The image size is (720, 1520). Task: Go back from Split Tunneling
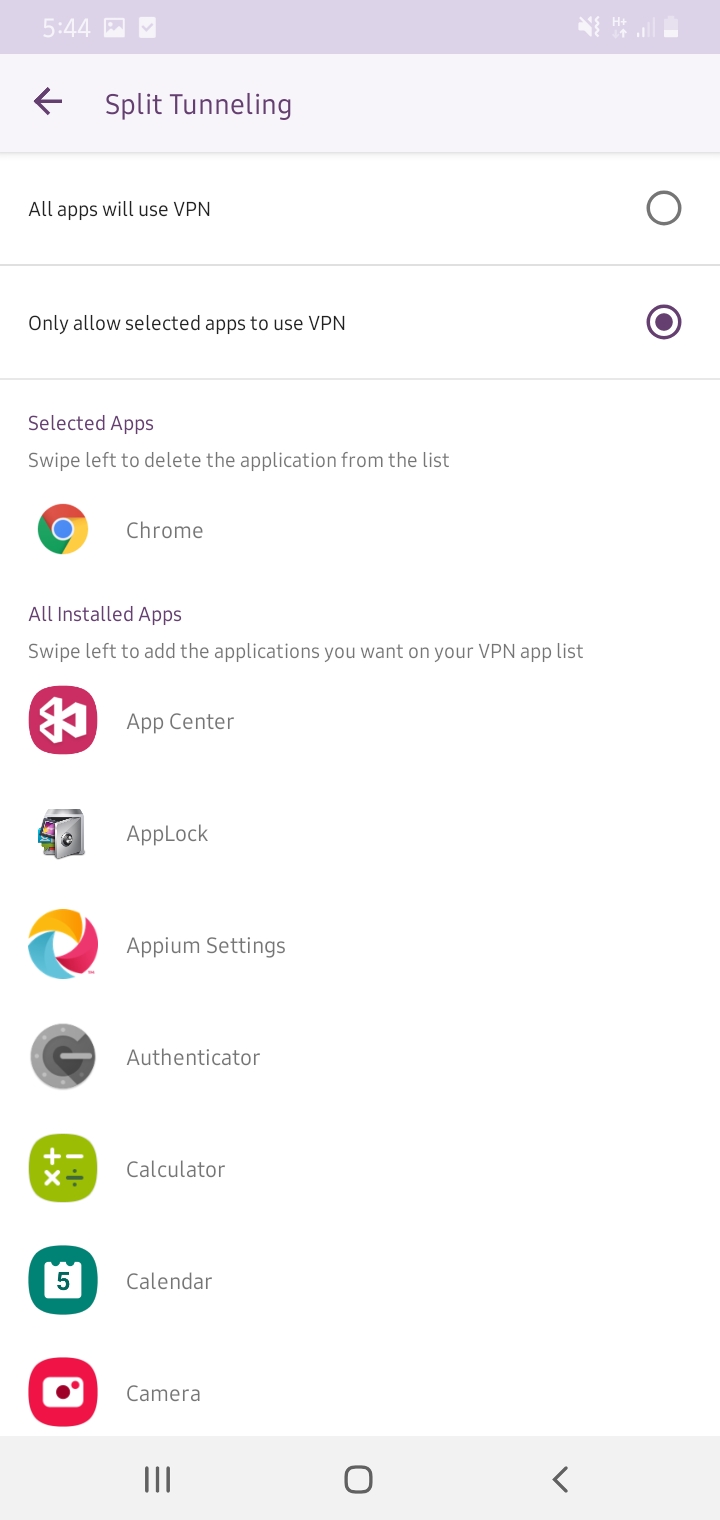pos(47,101)
